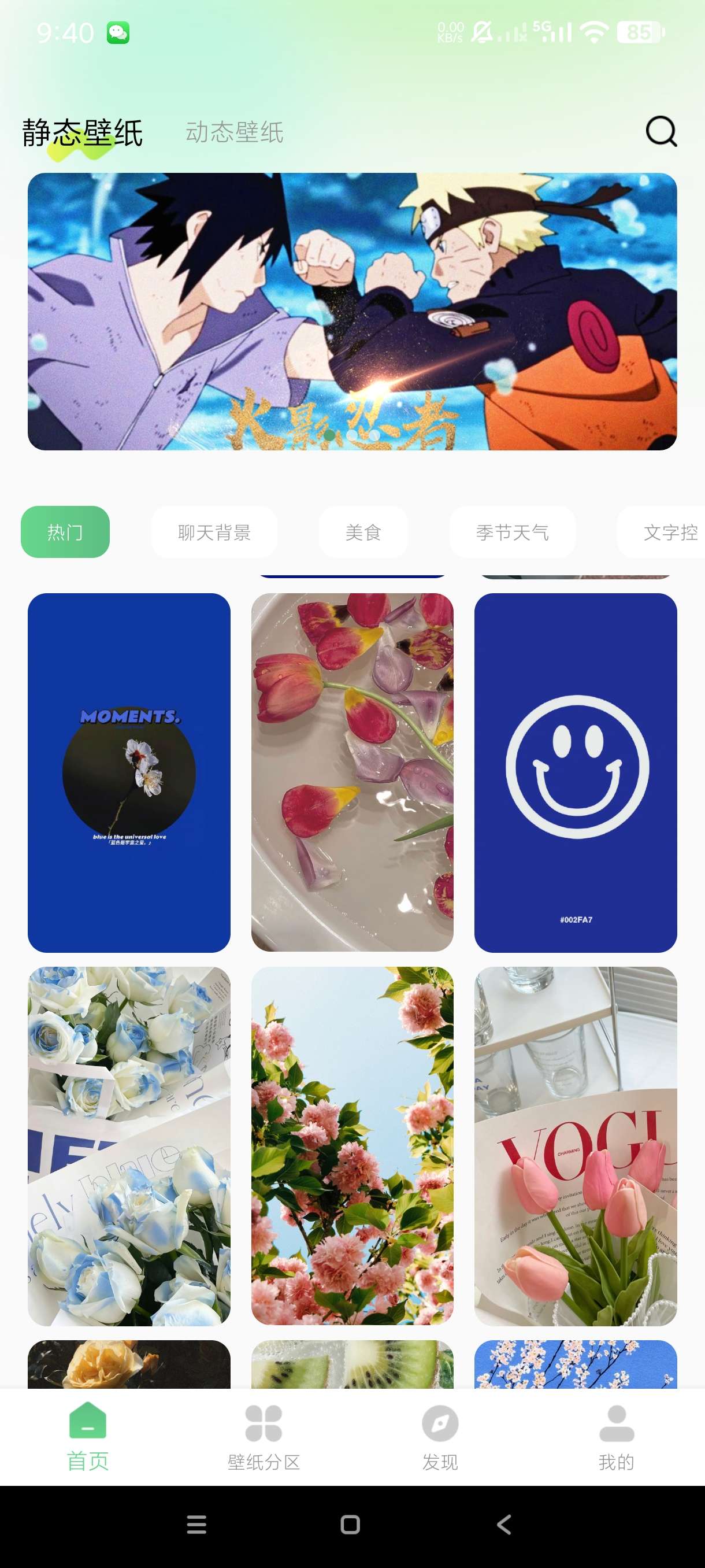Go to the 壁纸分区 tab

[264, 1437]
